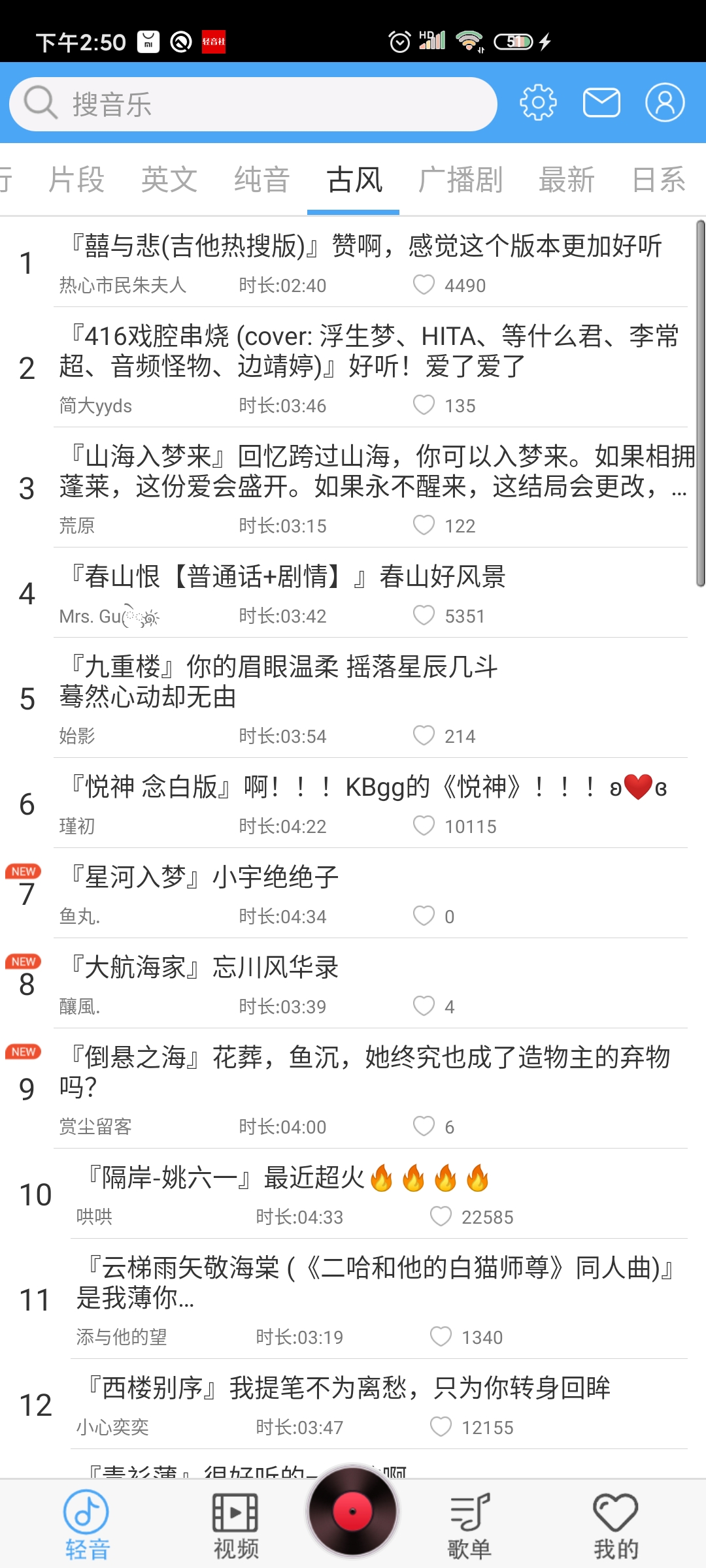Open the message envelope icon
This screenshot has height=1568, width=706.
tap(601, 103)
